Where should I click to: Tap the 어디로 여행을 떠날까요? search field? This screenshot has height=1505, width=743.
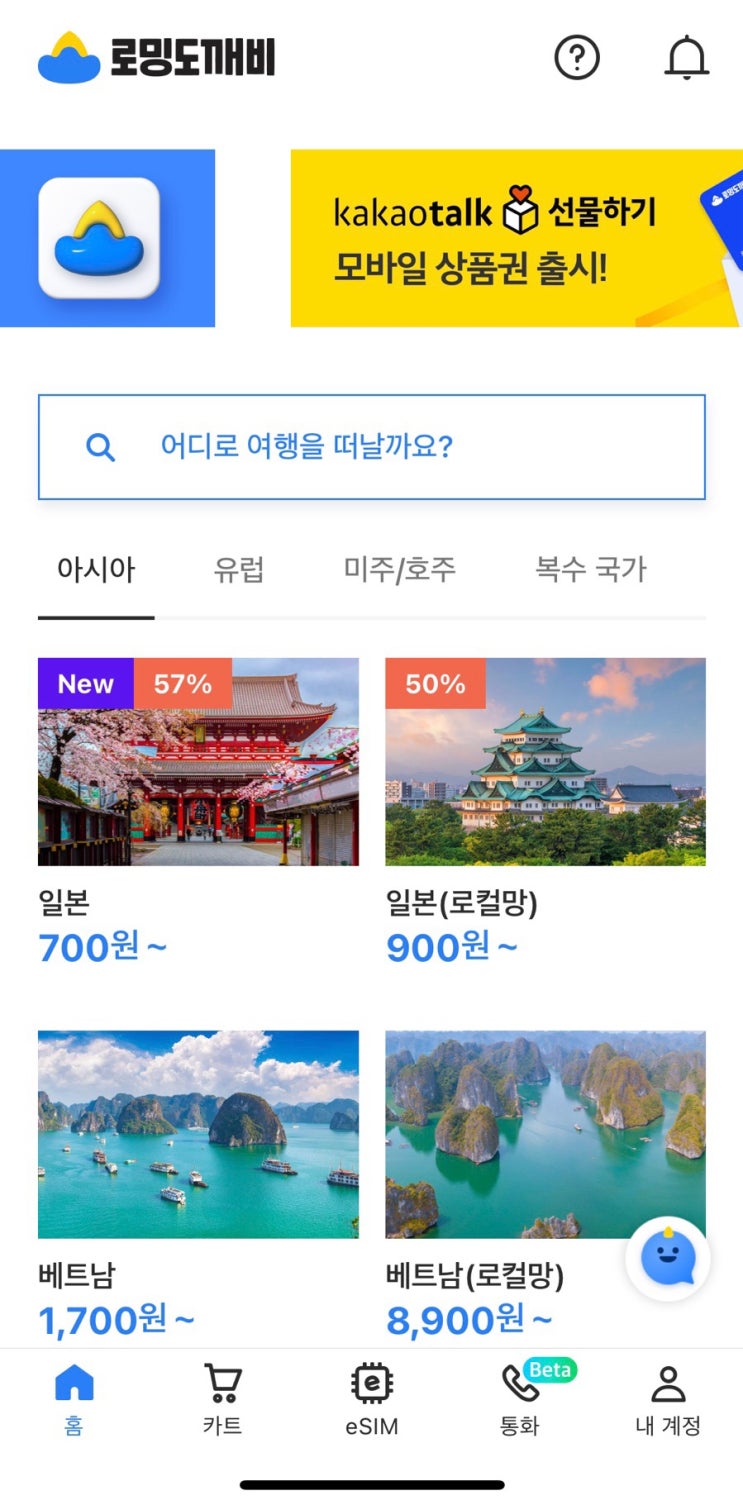372,447
